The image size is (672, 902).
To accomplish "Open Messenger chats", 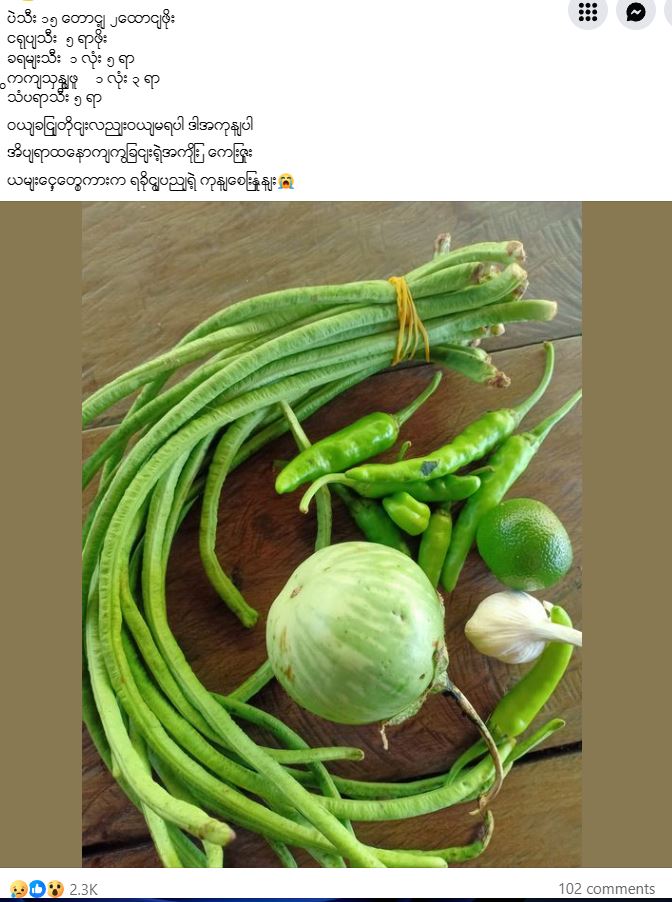I will click(x=636, y=12).
